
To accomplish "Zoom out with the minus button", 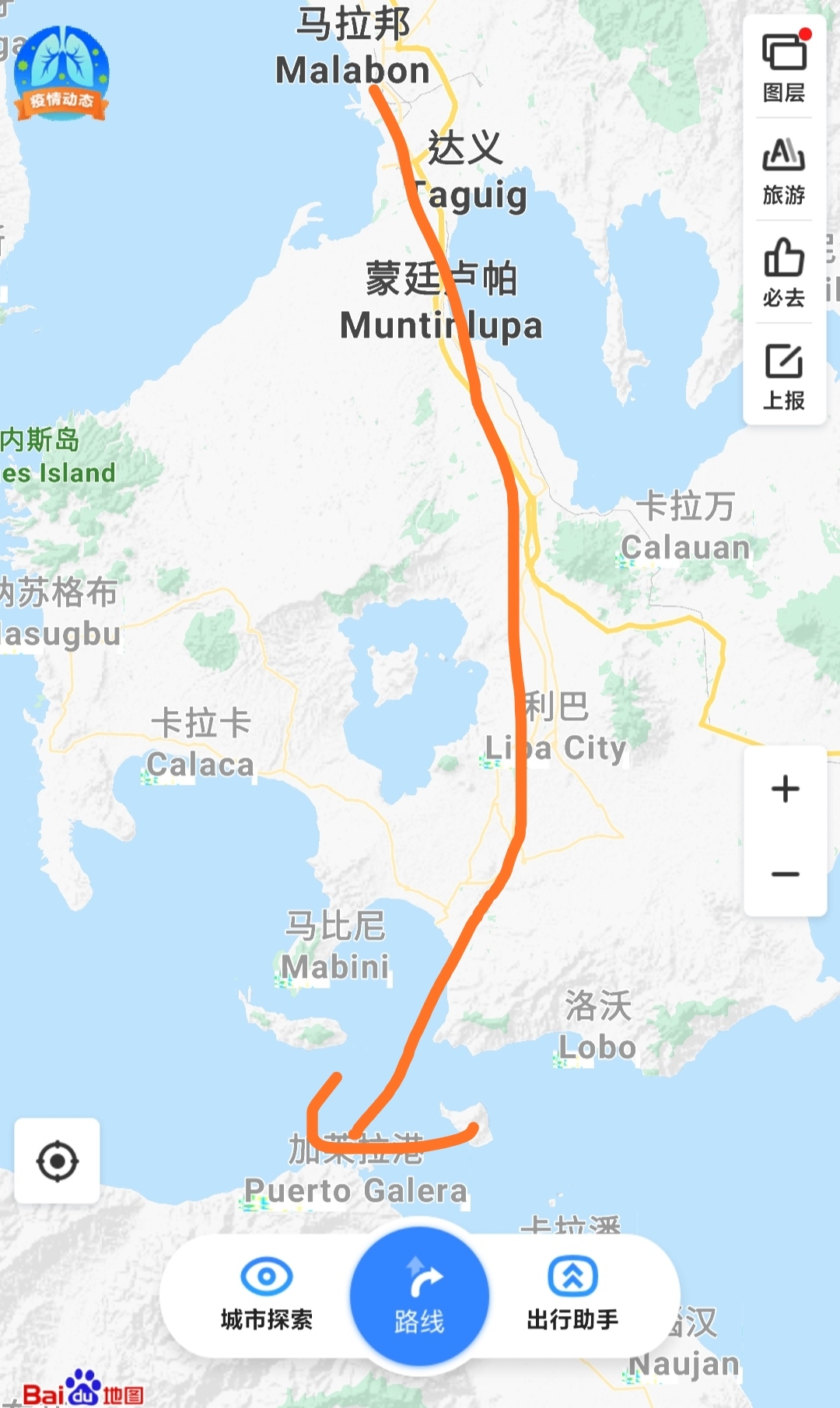I will pyautogui.click(x=786, y=874).
